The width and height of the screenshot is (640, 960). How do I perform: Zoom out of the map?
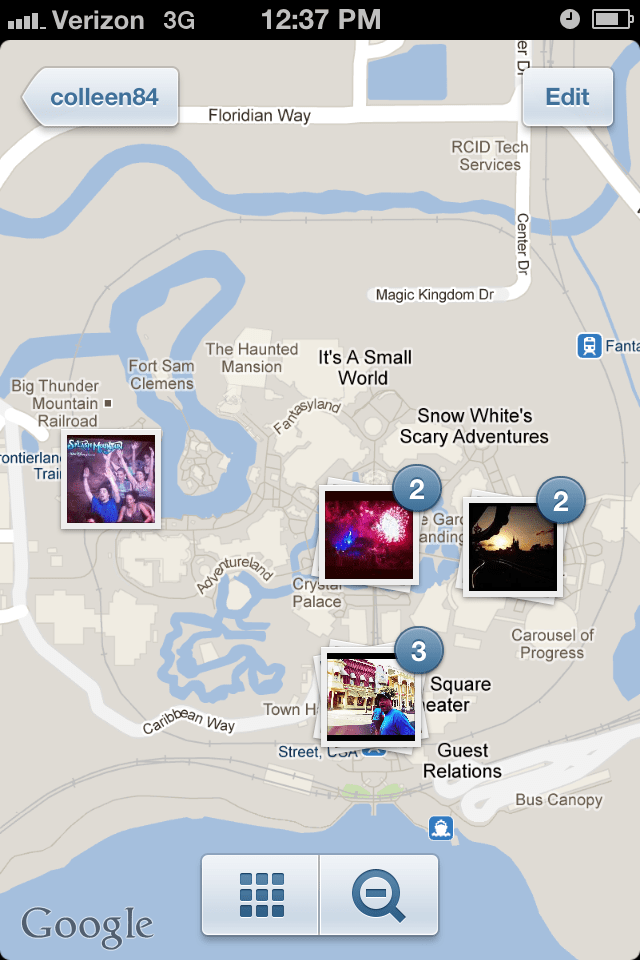point(379,895)
